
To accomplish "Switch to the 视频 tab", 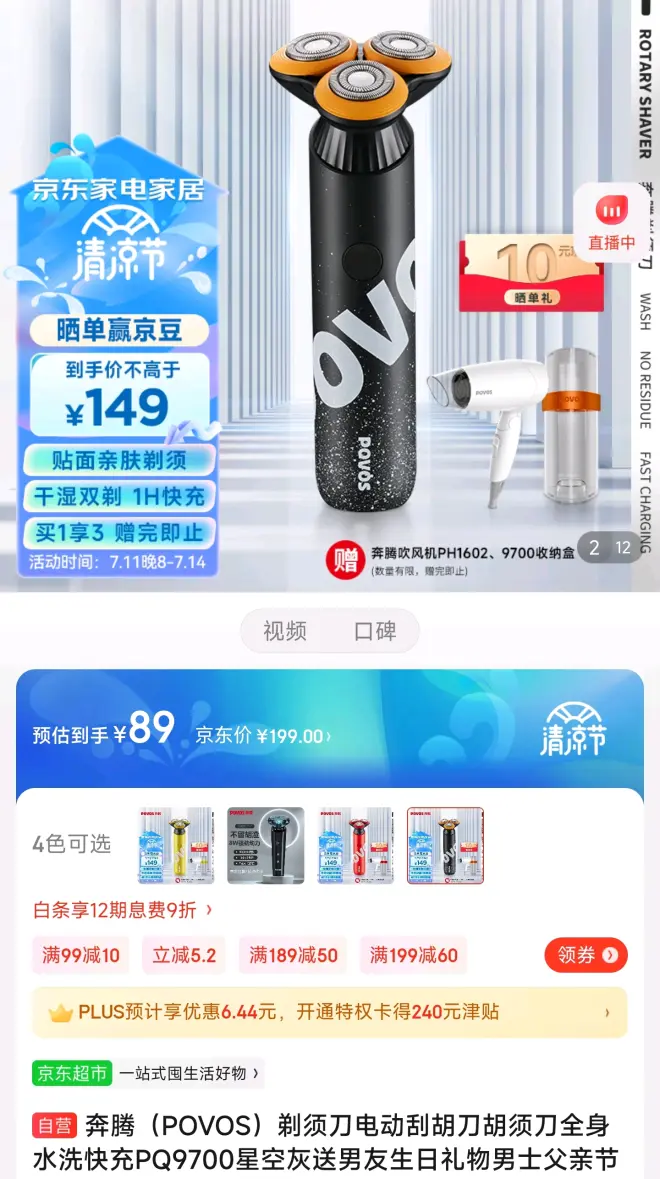I will tap(285, 631).
